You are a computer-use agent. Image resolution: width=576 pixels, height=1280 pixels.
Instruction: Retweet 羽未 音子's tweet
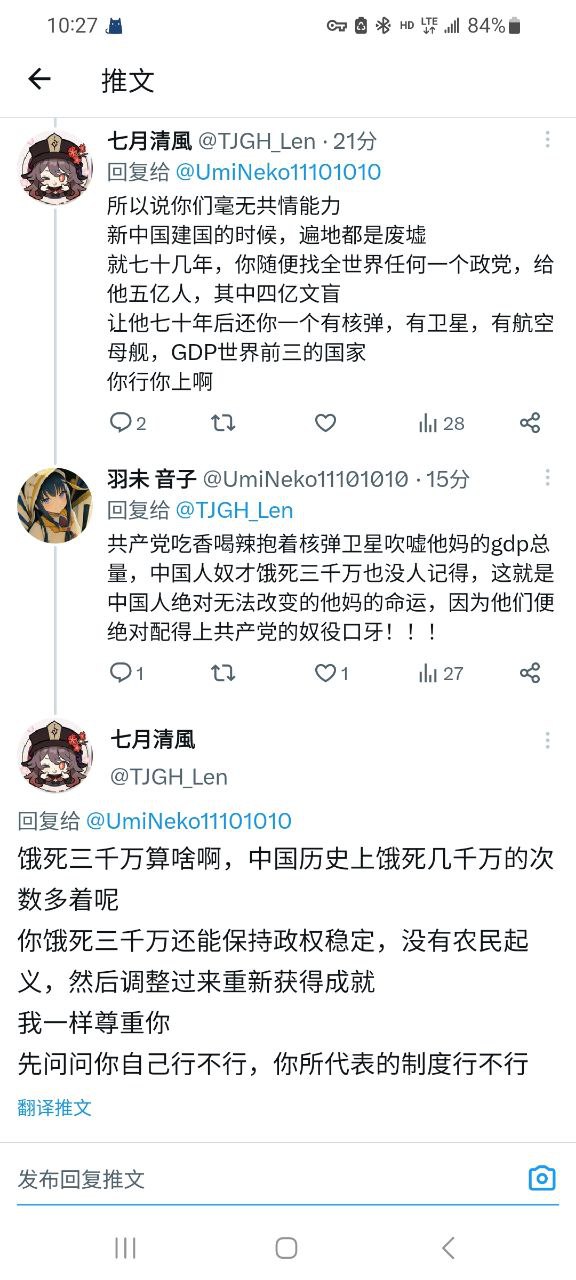[x=223, y=673]
